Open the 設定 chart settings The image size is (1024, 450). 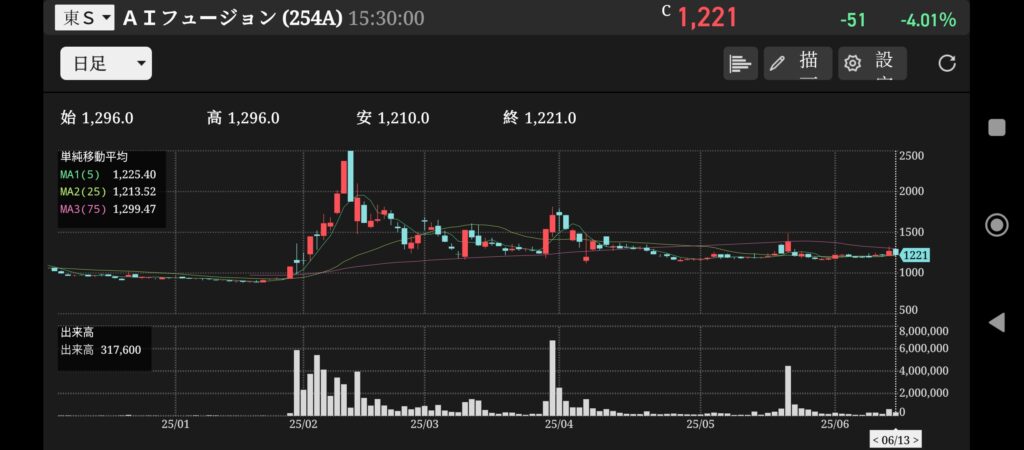(872, 64)
